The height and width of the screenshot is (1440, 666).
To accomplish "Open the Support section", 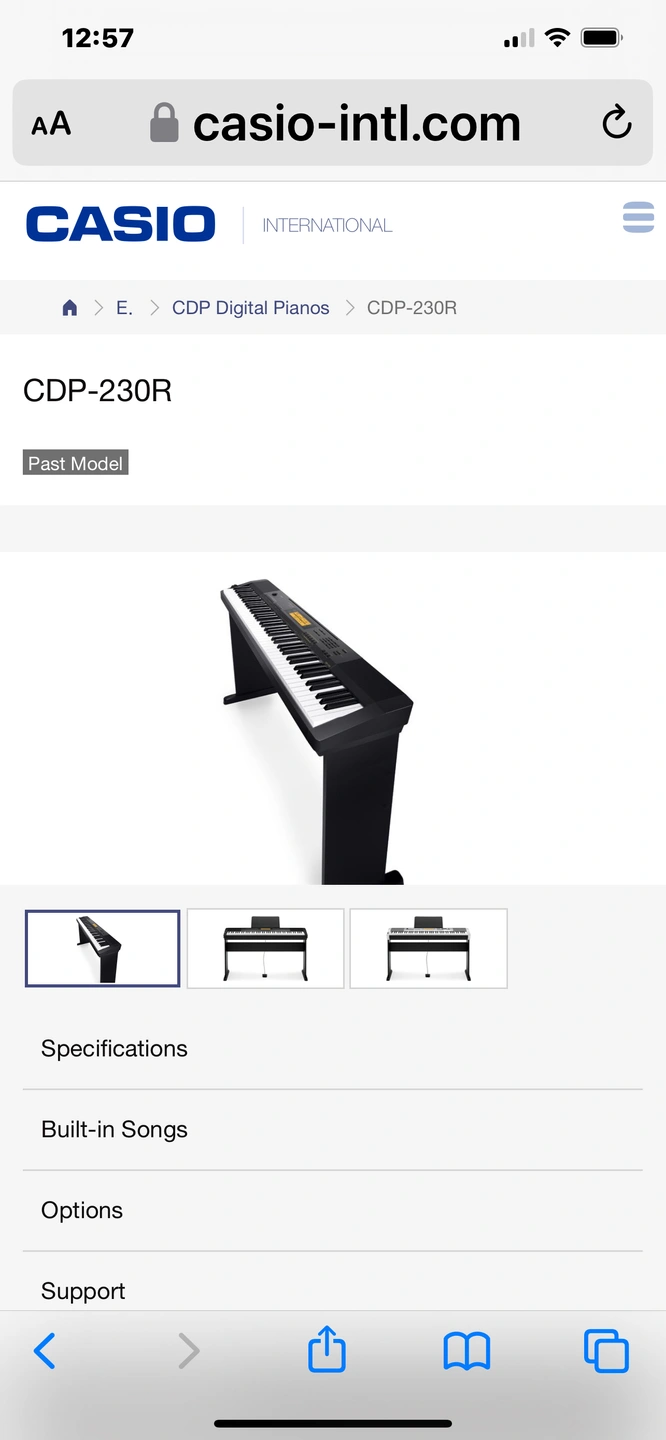I will pyautogui.click(x=83, y=1290).
